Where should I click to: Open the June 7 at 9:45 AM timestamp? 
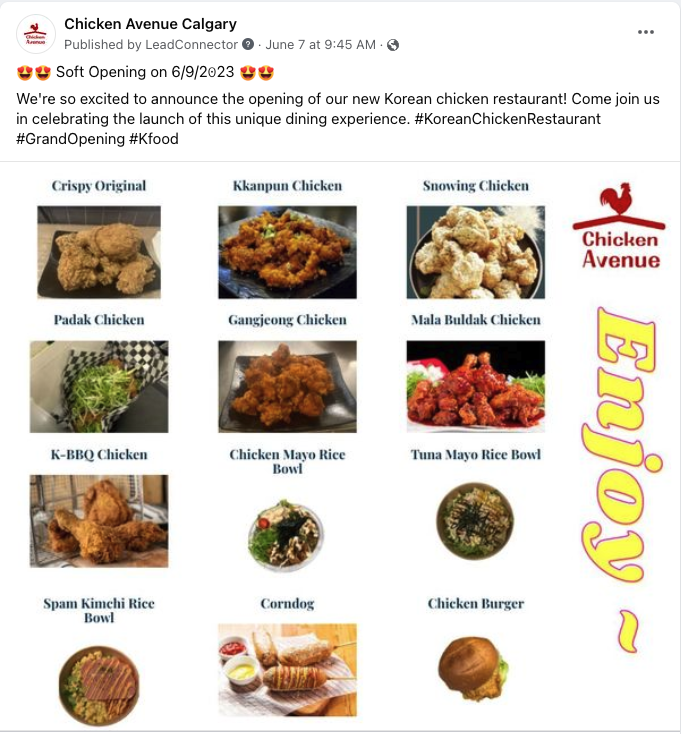coord(320,45)
